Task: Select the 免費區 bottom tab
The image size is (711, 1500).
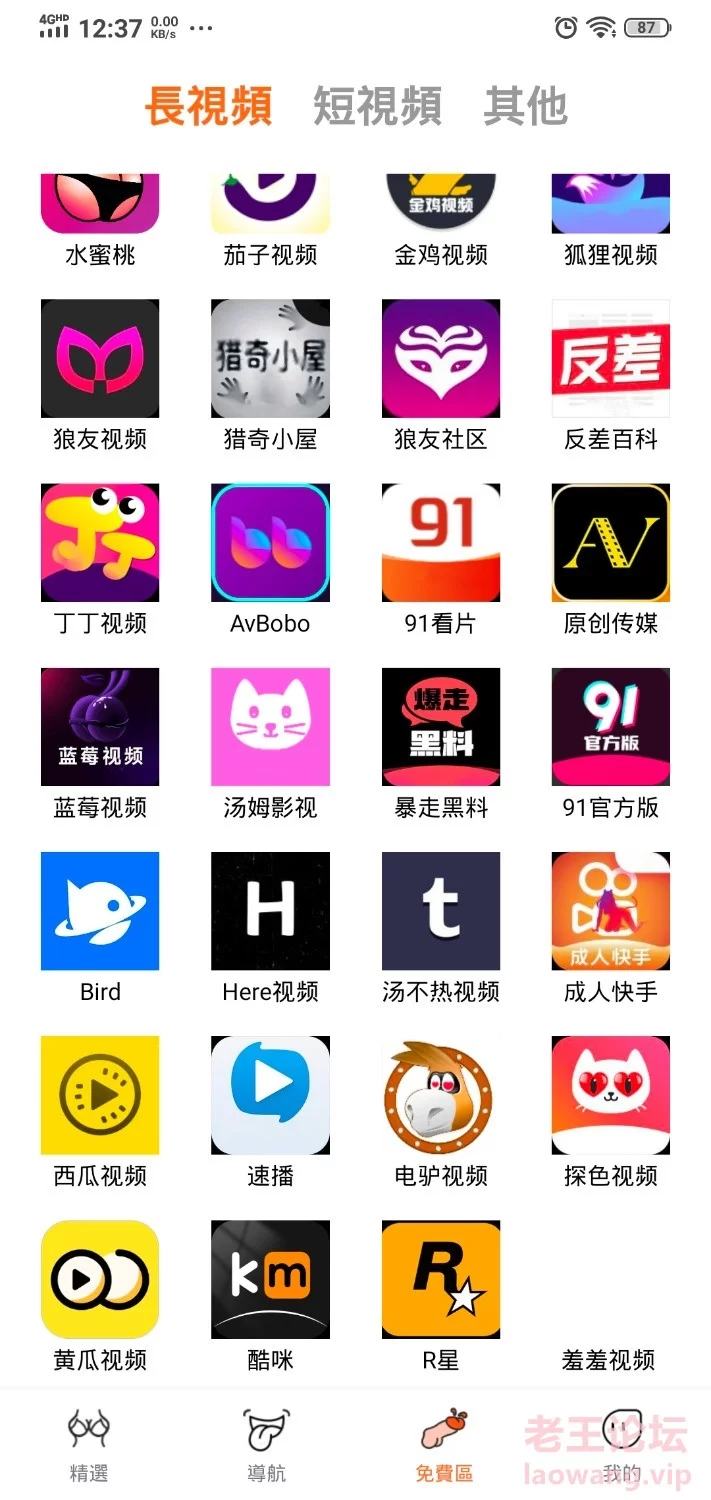Action: pyautogui.click(x=444, y=1445)
